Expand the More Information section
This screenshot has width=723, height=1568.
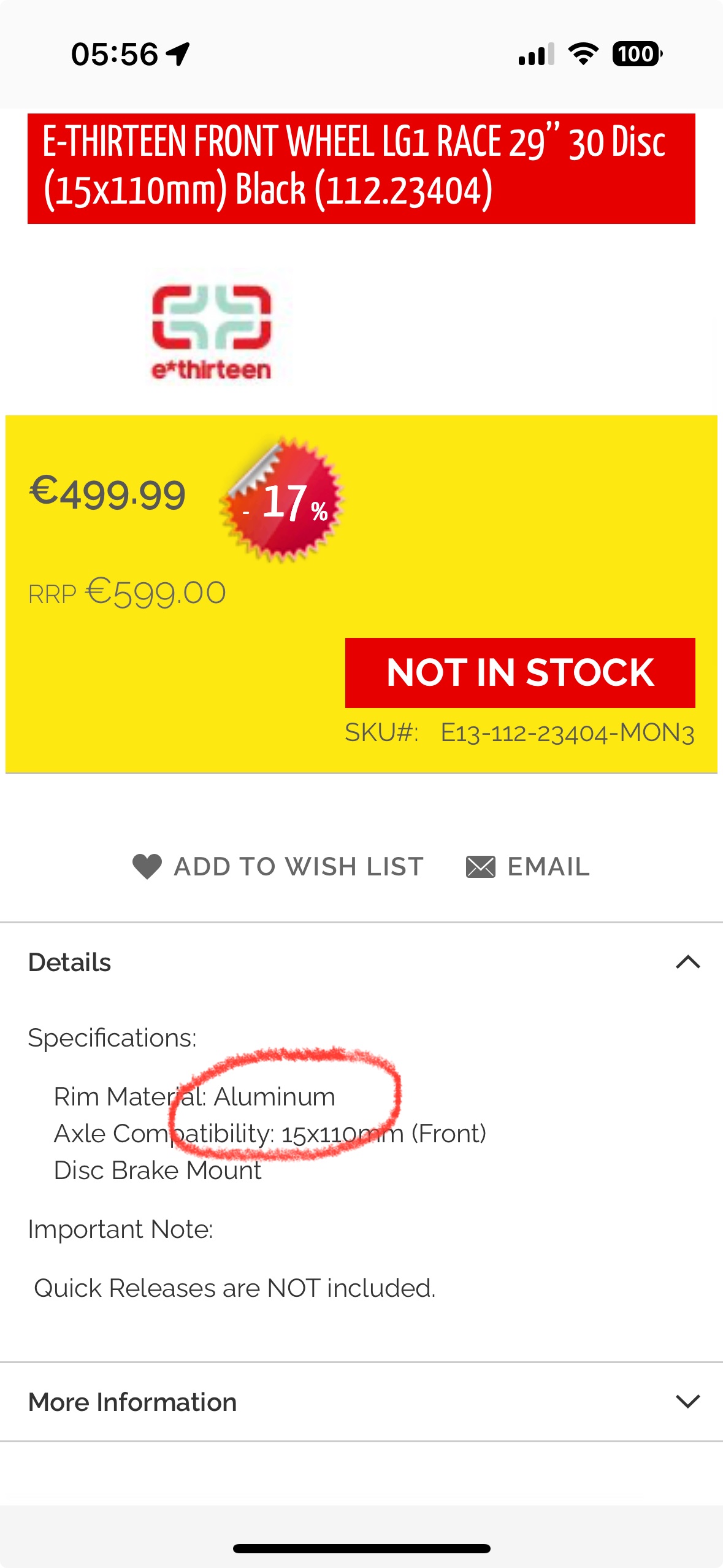pos(687,1402)
